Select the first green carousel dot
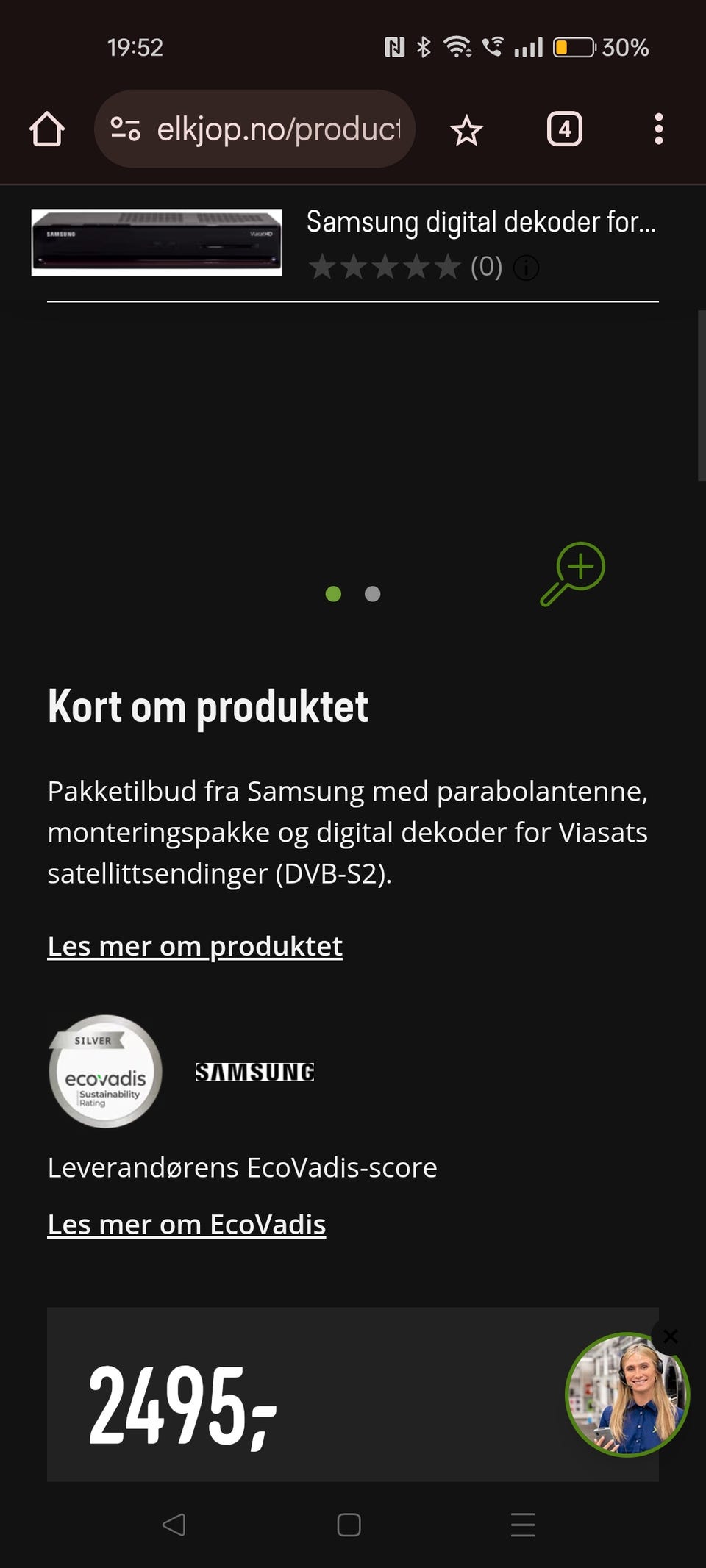This screenshot has width=706, height=1568. 335,594
